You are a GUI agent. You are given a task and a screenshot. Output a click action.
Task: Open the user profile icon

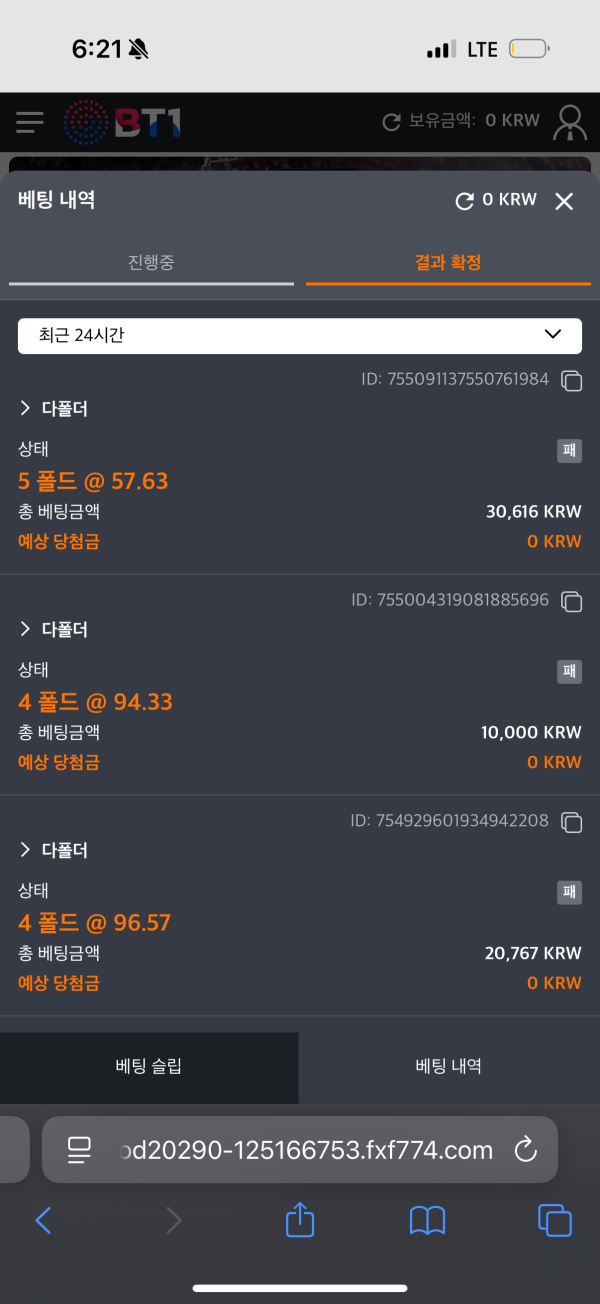click(x=571, y=122)
